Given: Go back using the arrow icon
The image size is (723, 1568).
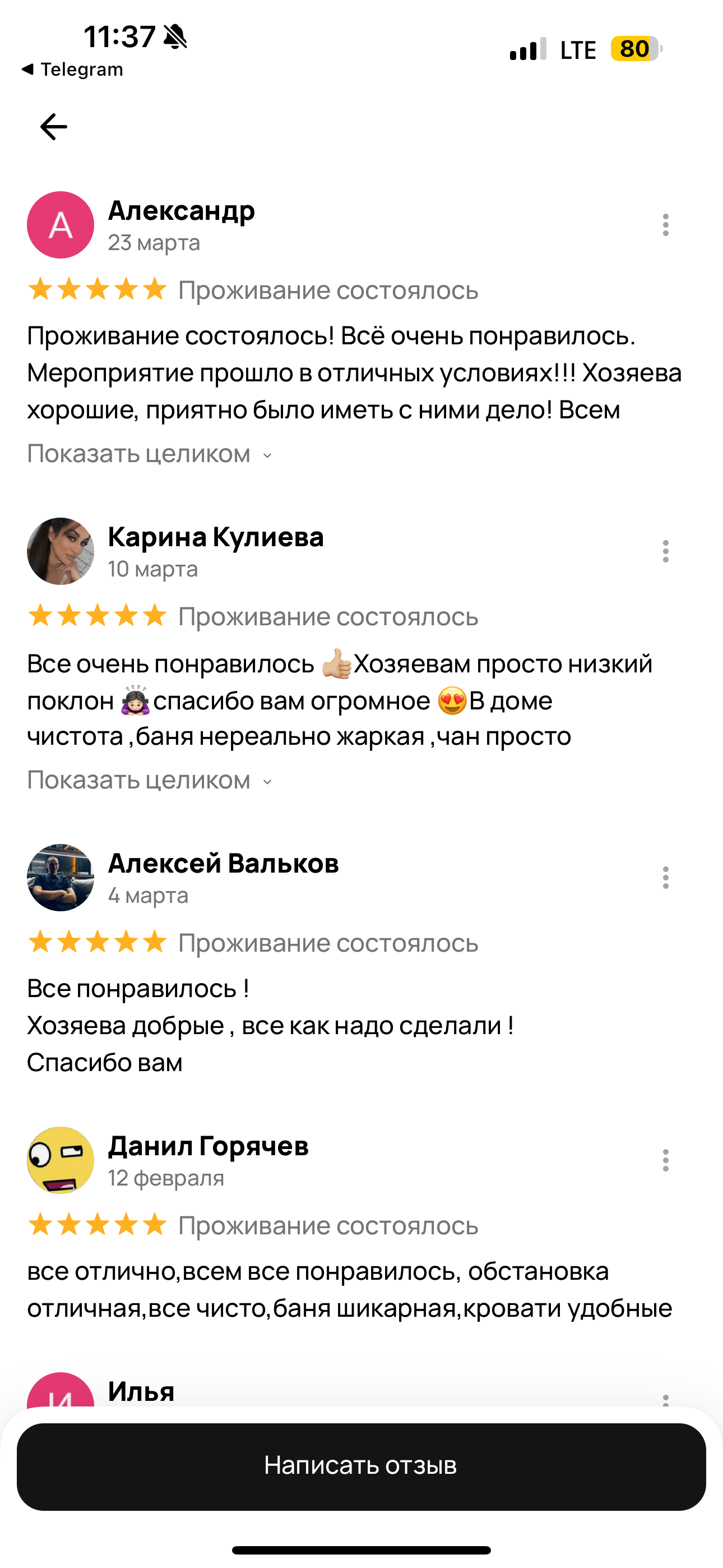Looking at the screenshot, I should pyautogui.click(x=54, y=127).
